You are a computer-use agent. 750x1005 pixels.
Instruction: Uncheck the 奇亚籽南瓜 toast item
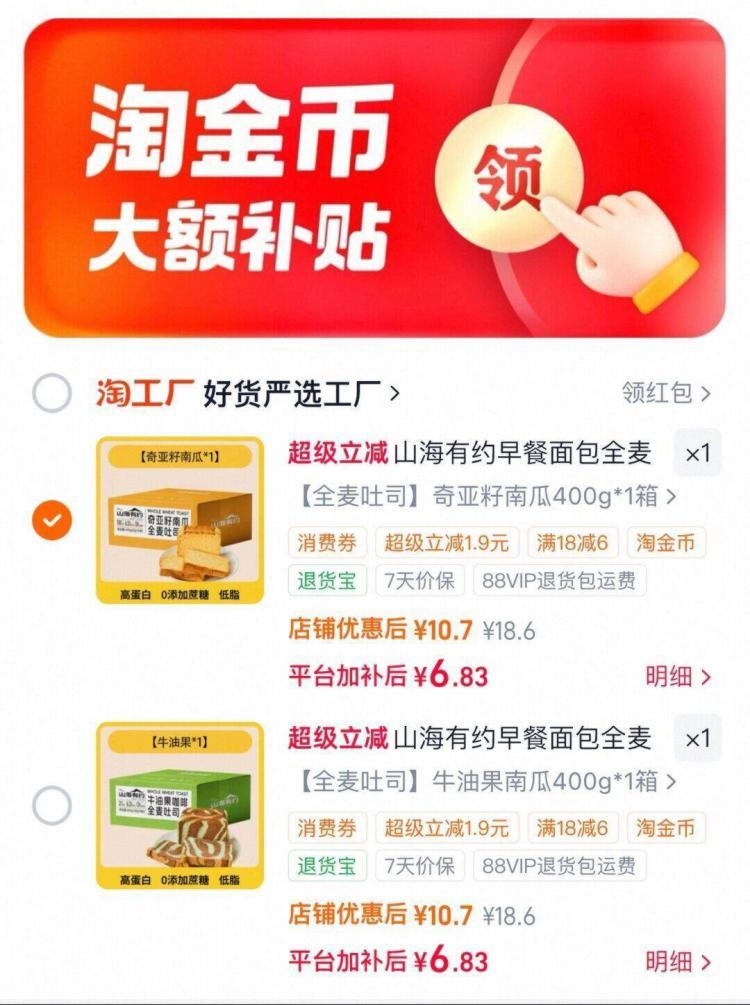[51, 520]
